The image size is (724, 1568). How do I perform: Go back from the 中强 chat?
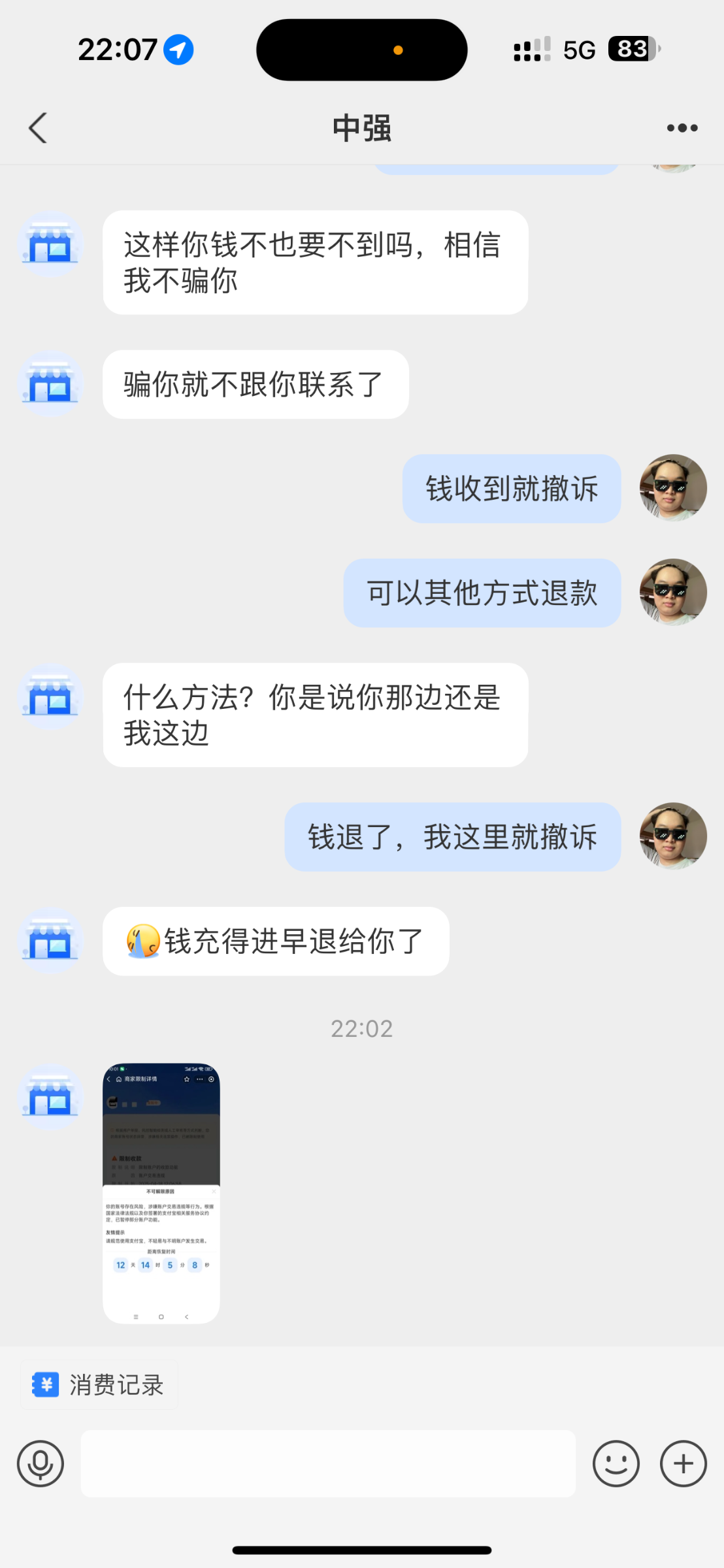(x=38, y=127)
